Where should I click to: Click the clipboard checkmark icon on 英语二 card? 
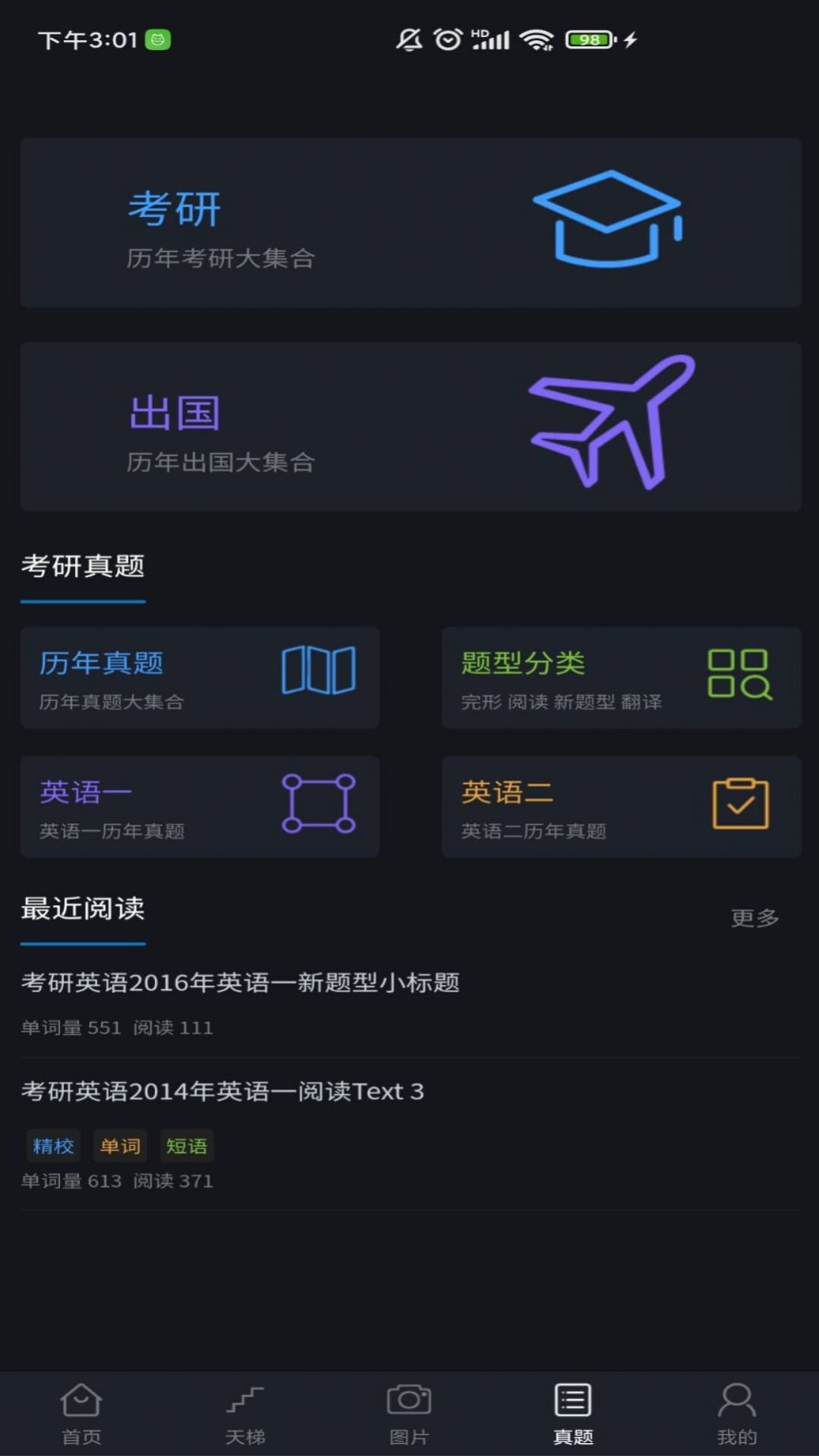(740, 804)
